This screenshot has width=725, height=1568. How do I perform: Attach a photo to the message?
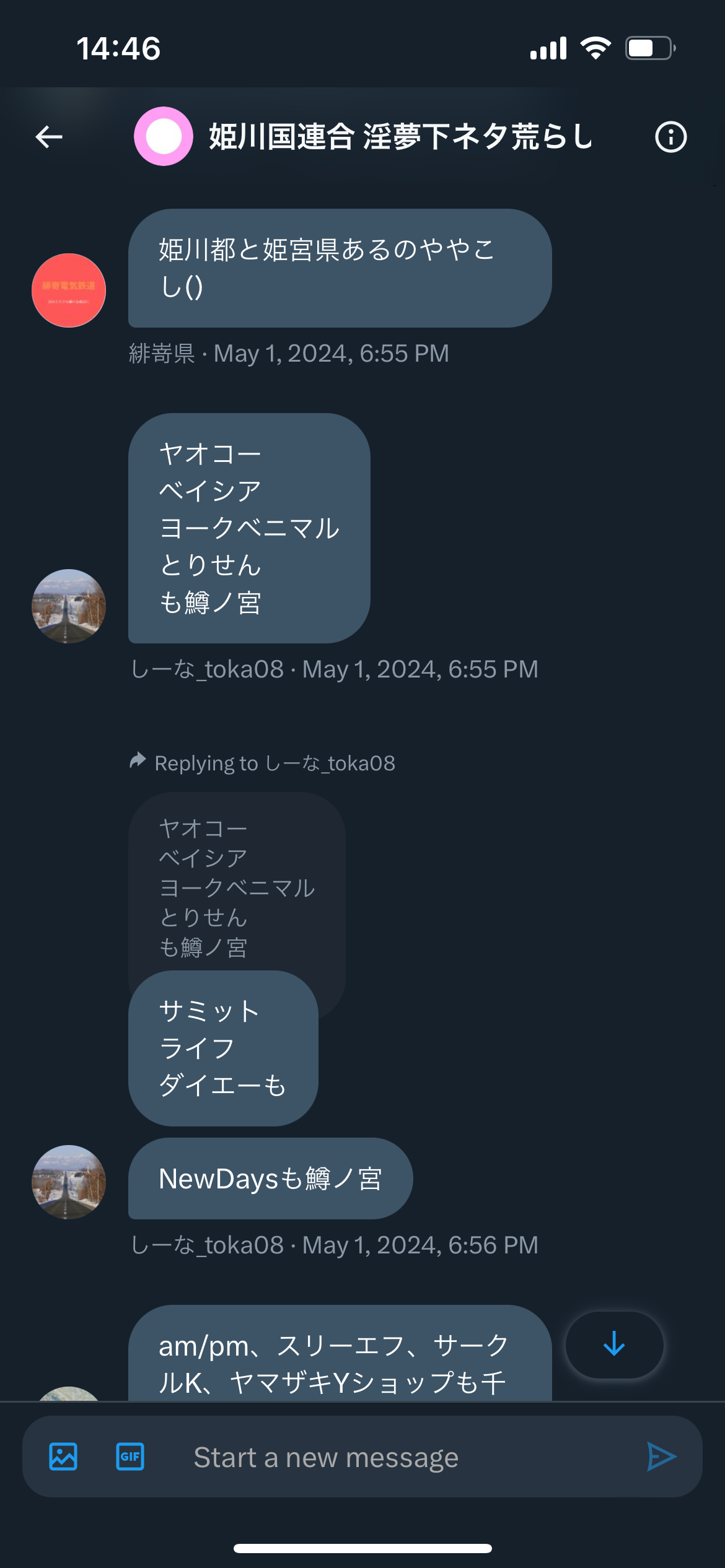[x=63, y=1457]
